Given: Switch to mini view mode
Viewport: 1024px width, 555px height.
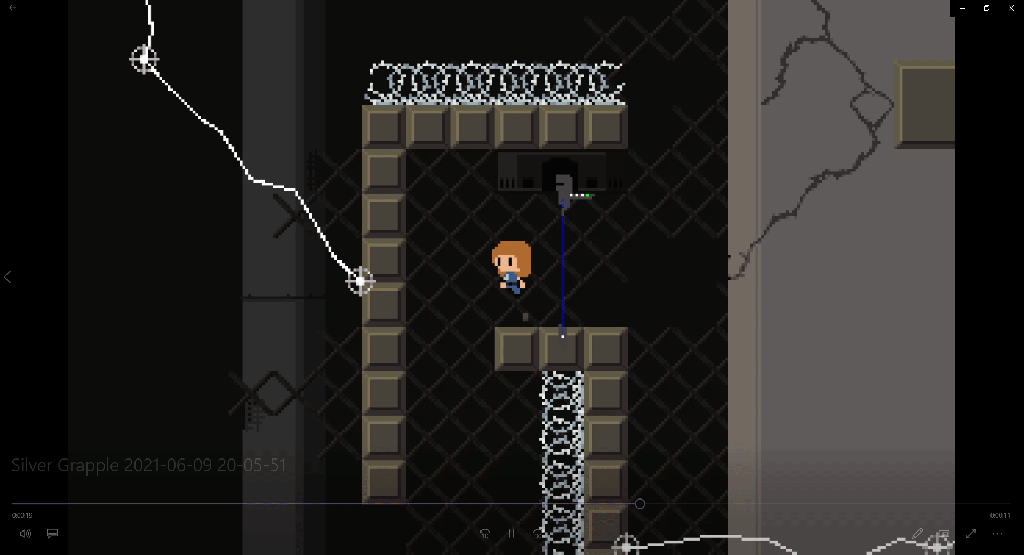Looking at the screenshot, I should pos(943,534).
